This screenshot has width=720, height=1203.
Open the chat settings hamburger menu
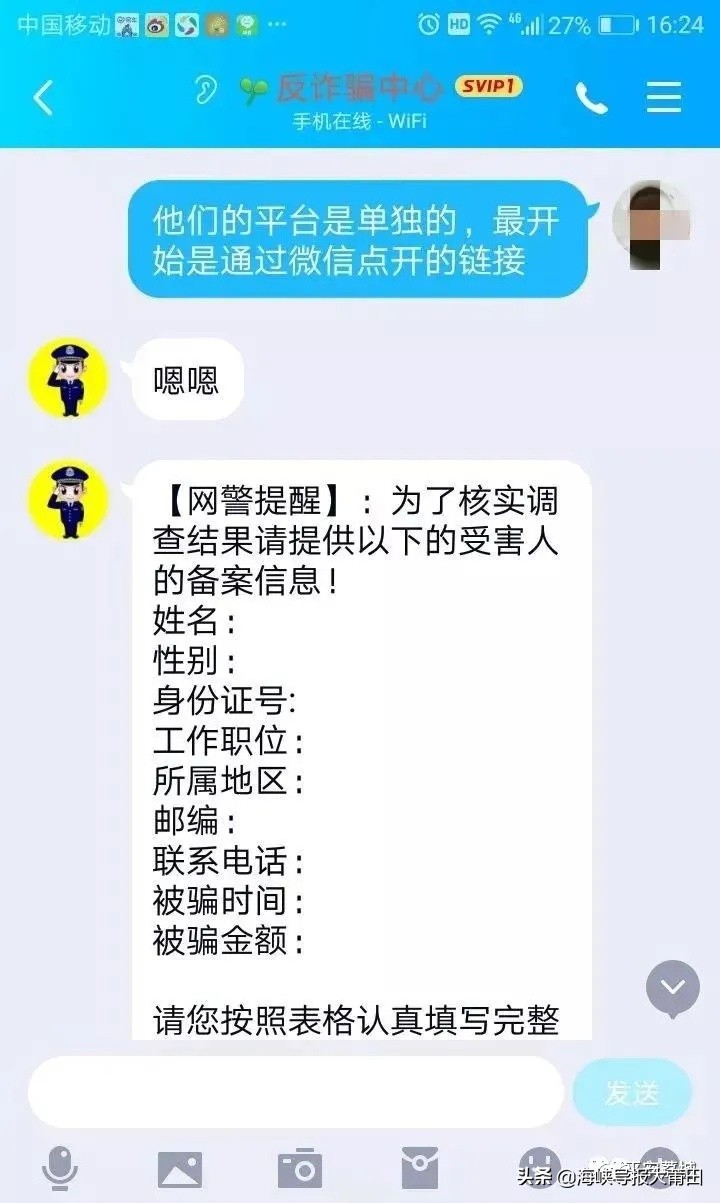coord(663,97)
